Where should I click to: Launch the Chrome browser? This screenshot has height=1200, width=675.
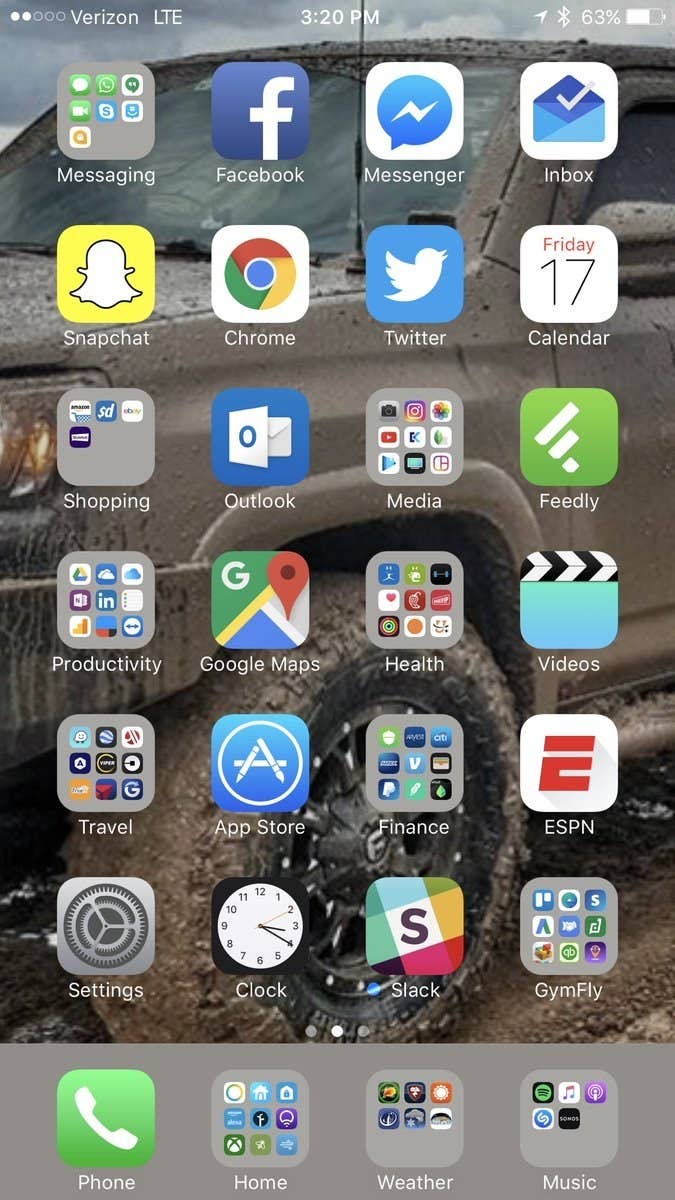(260, 274)
